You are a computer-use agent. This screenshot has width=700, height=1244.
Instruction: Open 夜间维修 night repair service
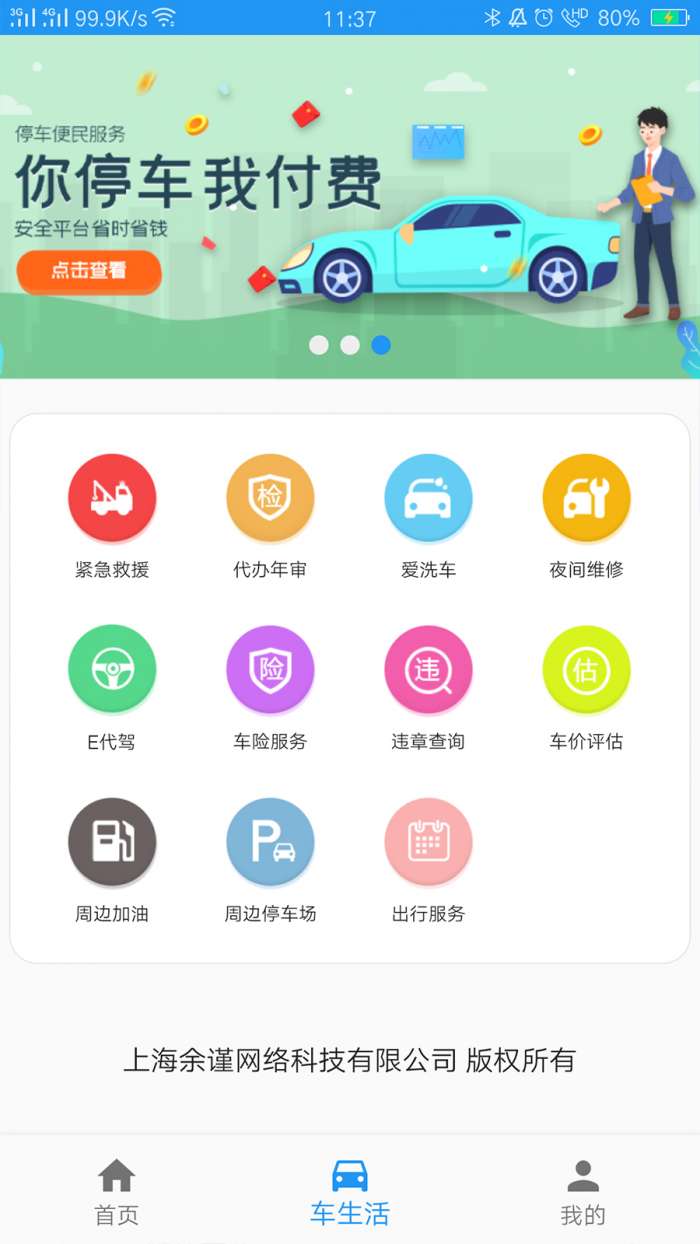tap(586, 498)
